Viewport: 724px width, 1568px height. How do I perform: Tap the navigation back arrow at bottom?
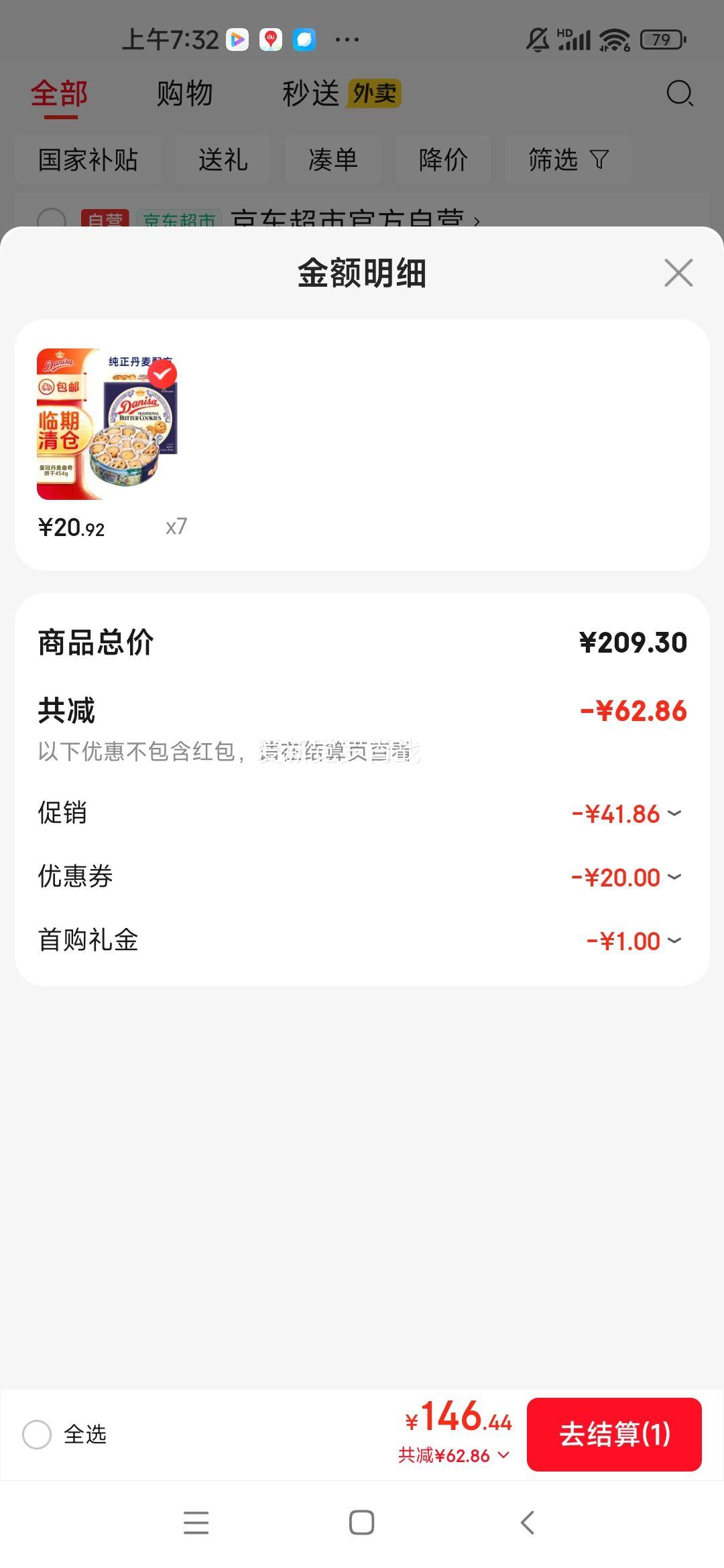pos(527,1522)
